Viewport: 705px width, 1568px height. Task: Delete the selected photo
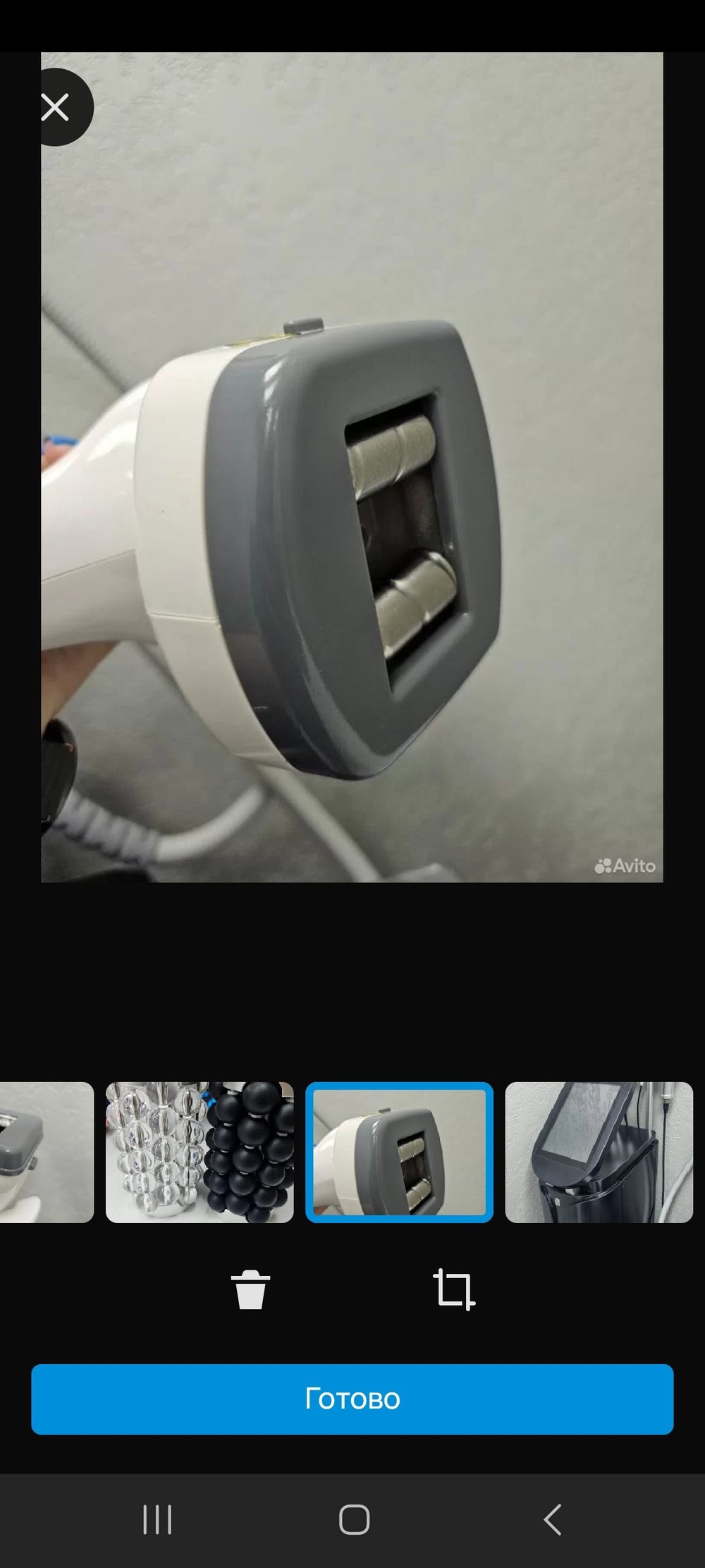[250, 1289]
